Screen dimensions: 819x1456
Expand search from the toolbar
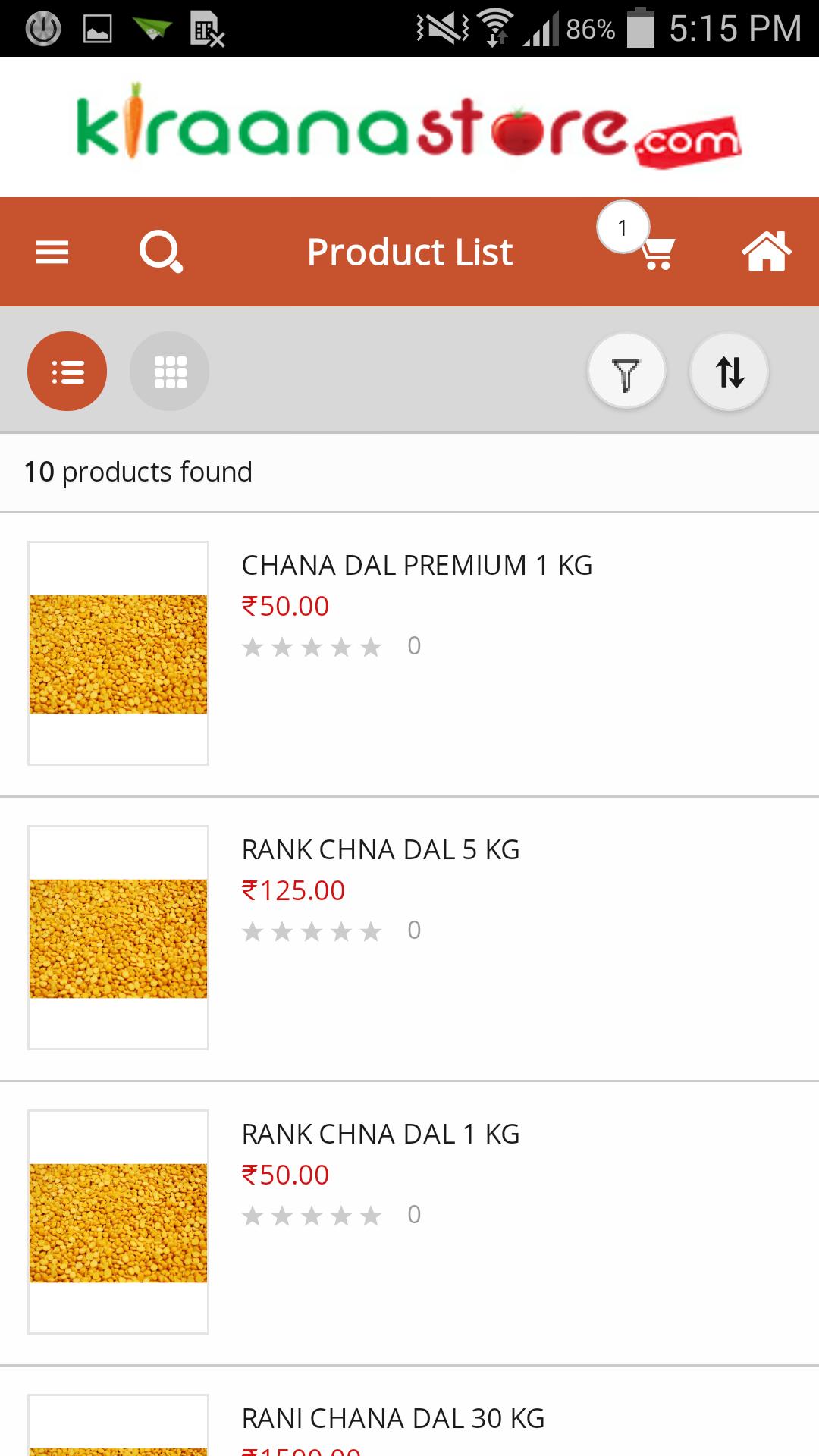coord(162,252)
